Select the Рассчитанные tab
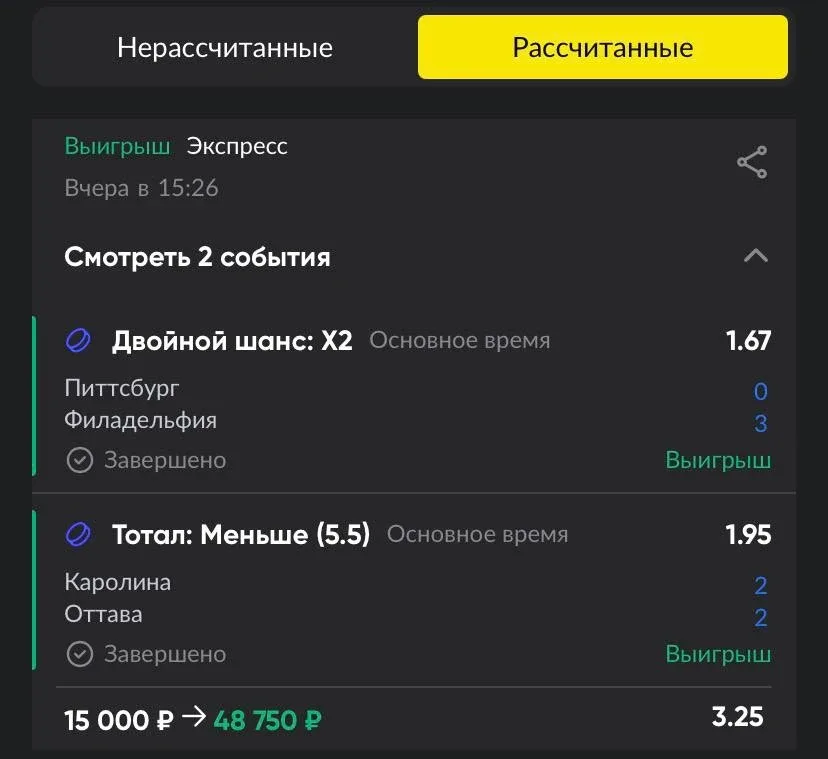 pyautogui.click(x=602, y=48)
